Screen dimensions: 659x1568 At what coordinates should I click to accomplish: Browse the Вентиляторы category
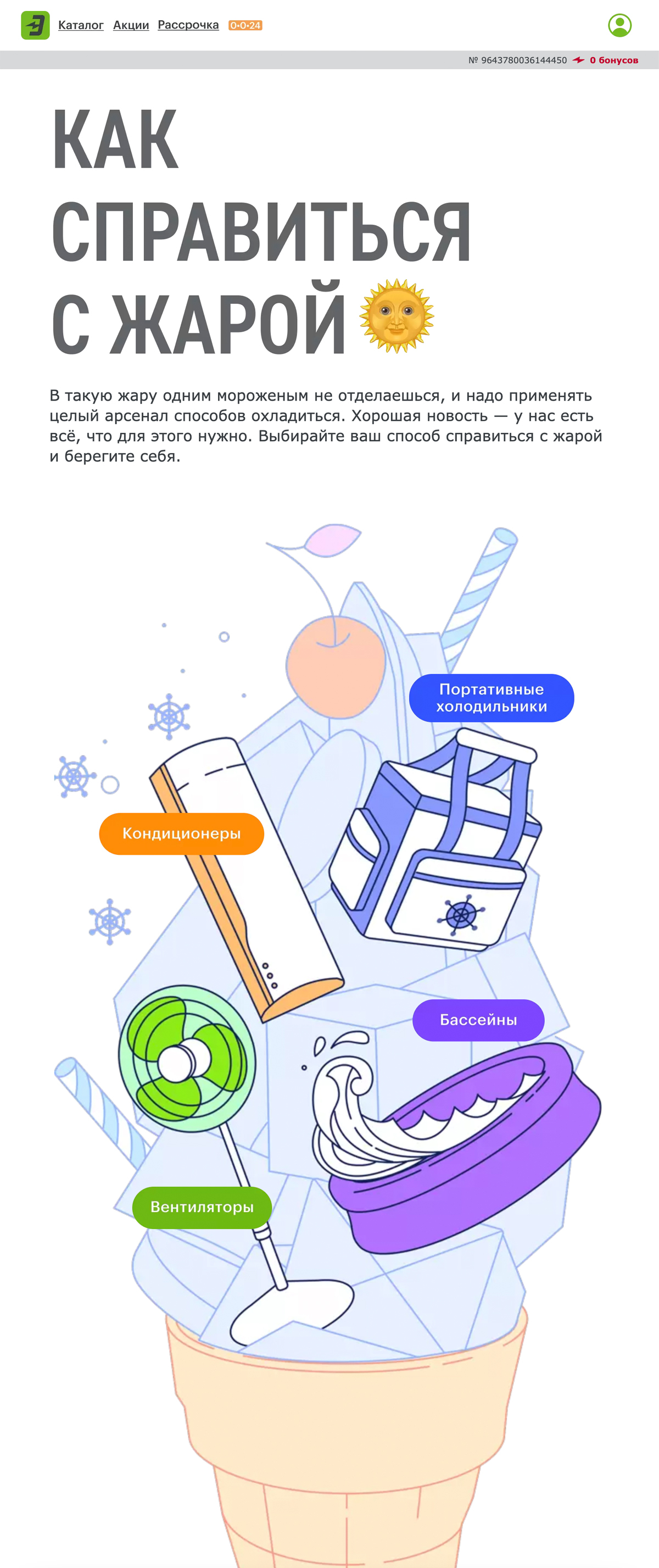[202, 1207]
